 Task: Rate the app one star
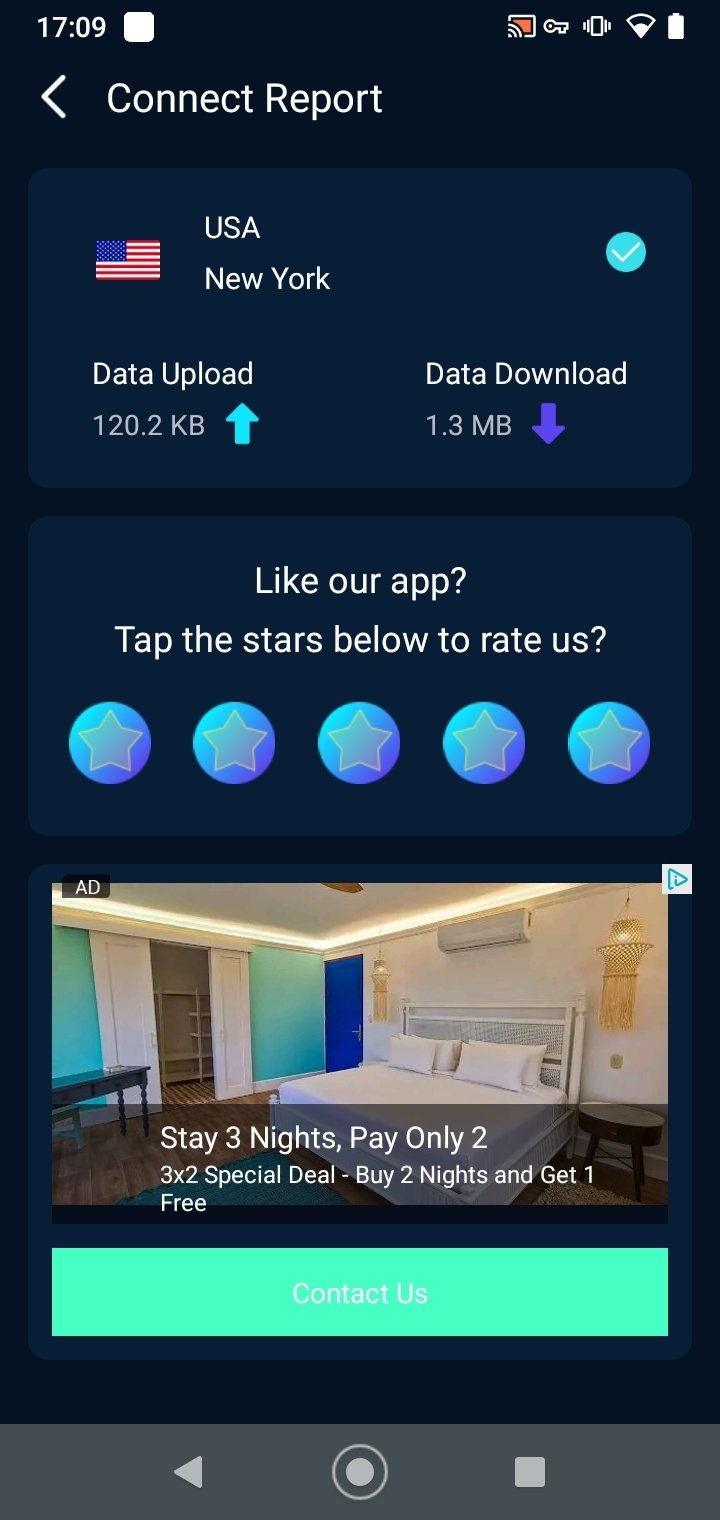click(110, 743)
